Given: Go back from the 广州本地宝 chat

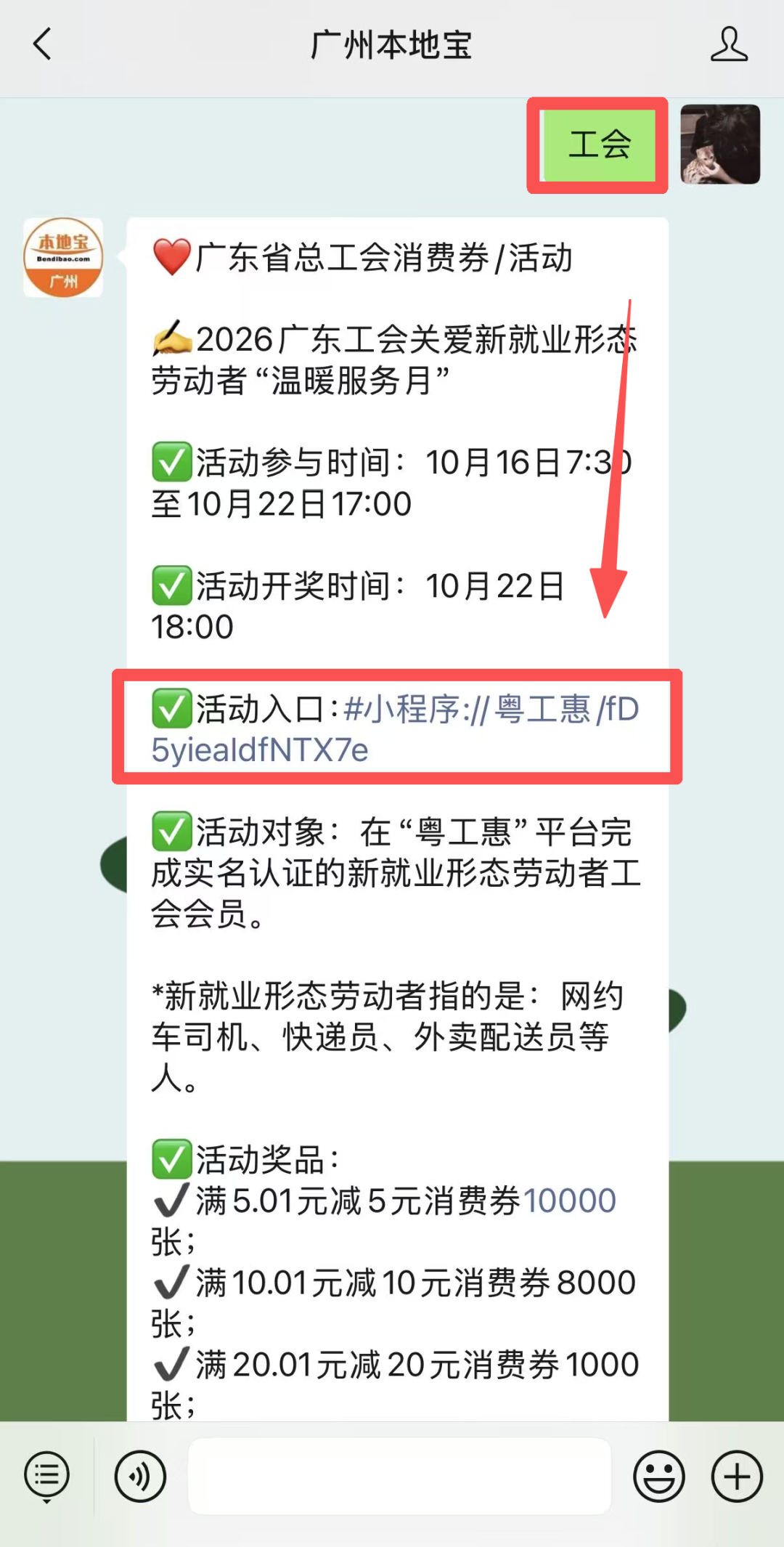Looking at the screenshot, I should pos(43,44).
